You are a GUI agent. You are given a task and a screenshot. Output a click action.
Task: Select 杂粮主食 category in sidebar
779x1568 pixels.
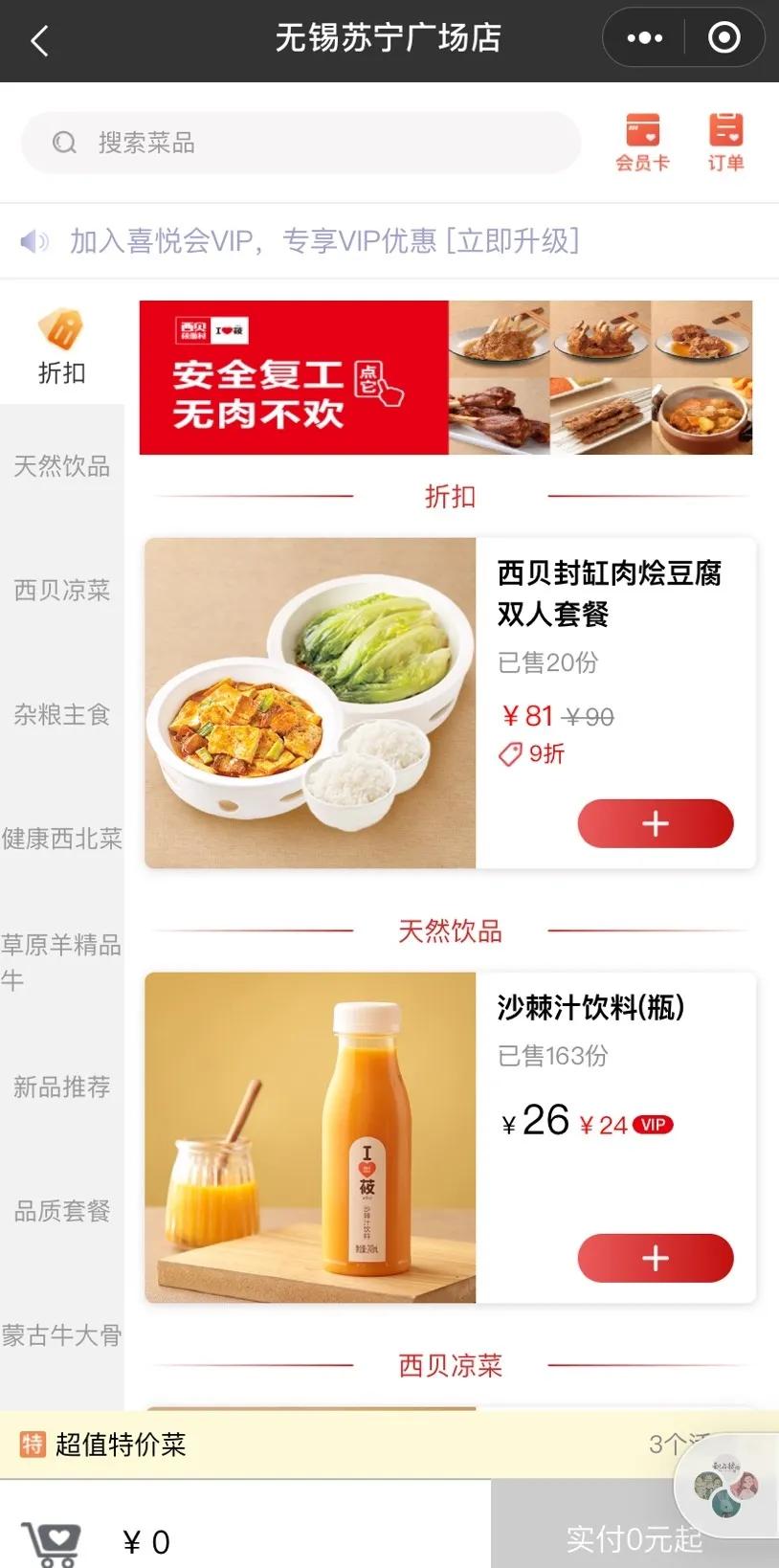tap(62, 714)
